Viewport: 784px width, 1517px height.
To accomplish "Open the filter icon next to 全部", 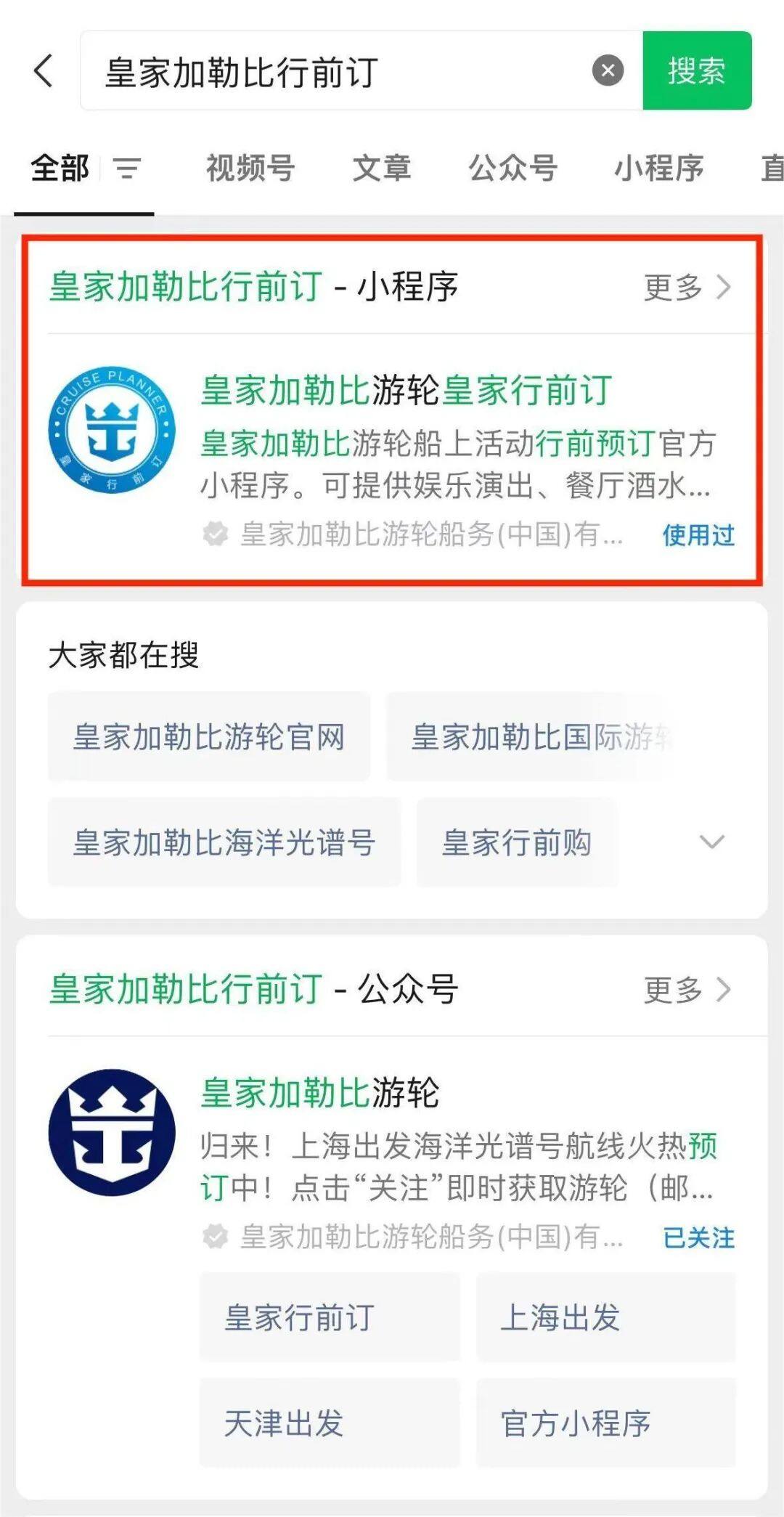I will point(127,168).
